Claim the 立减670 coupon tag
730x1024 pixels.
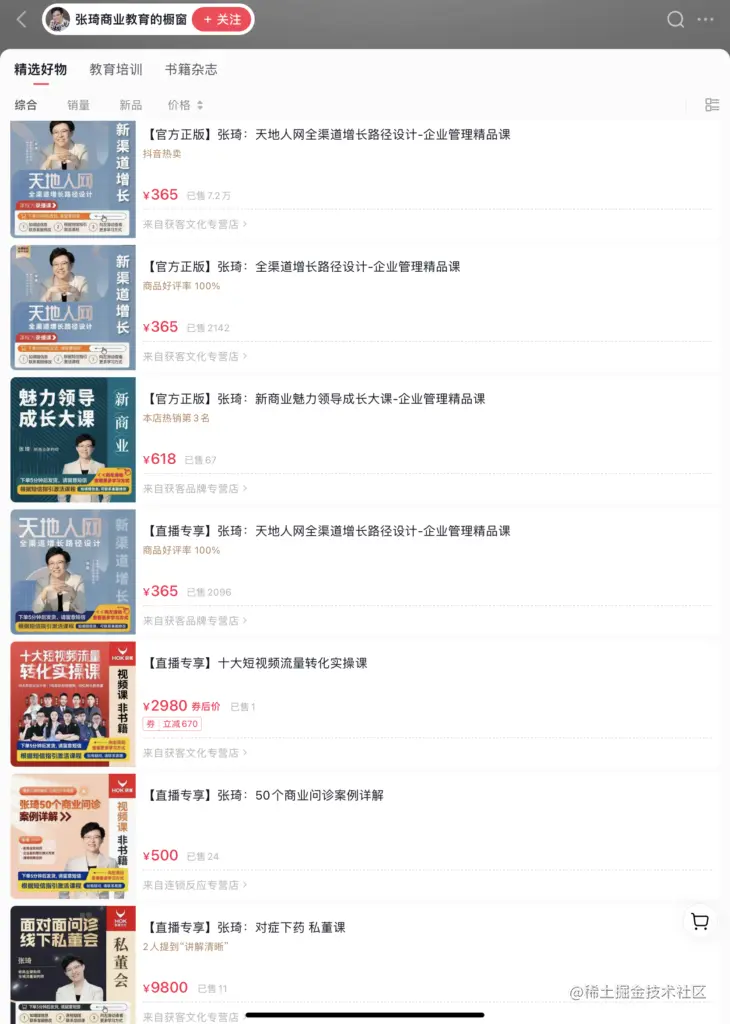point(172,724)
